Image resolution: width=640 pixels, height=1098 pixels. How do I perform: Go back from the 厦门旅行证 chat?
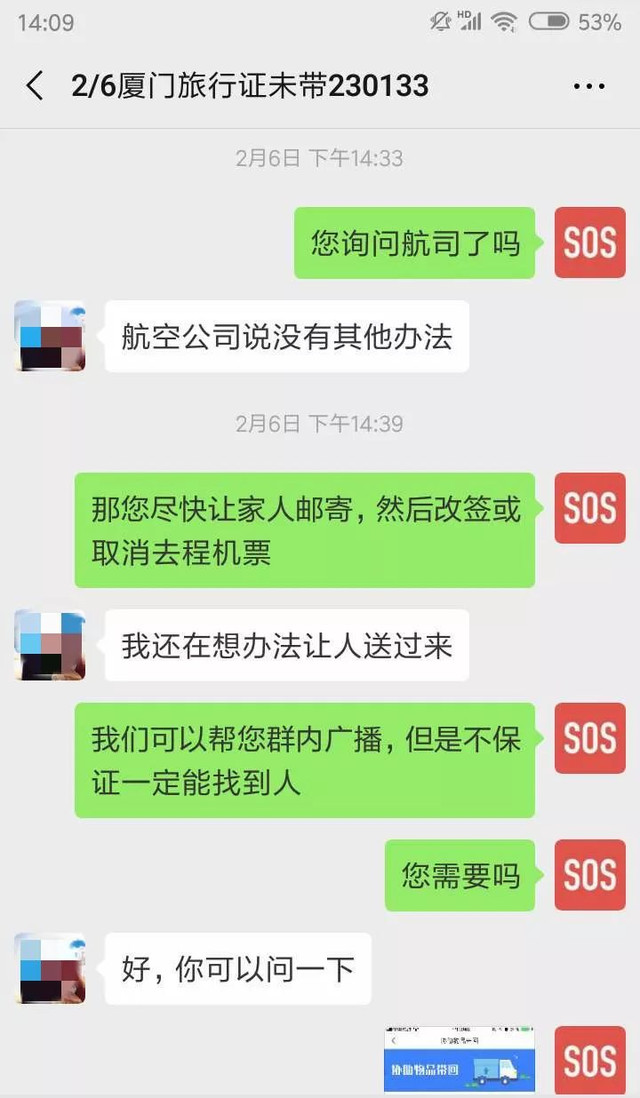click(35, 86)
